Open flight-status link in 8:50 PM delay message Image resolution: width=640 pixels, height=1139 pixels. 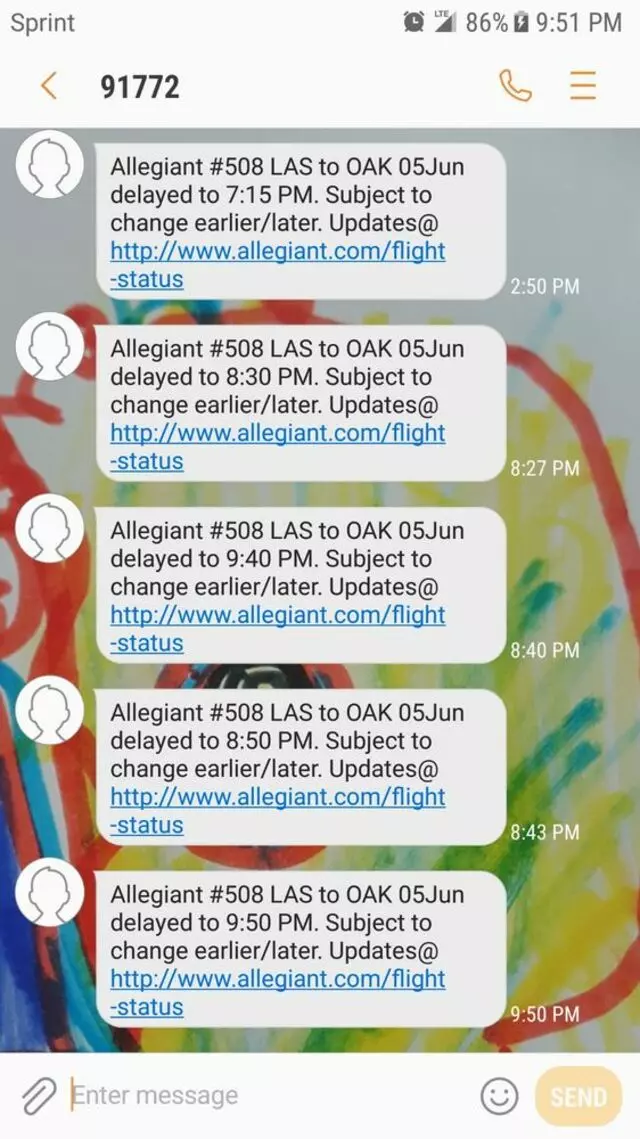point(277,798)
